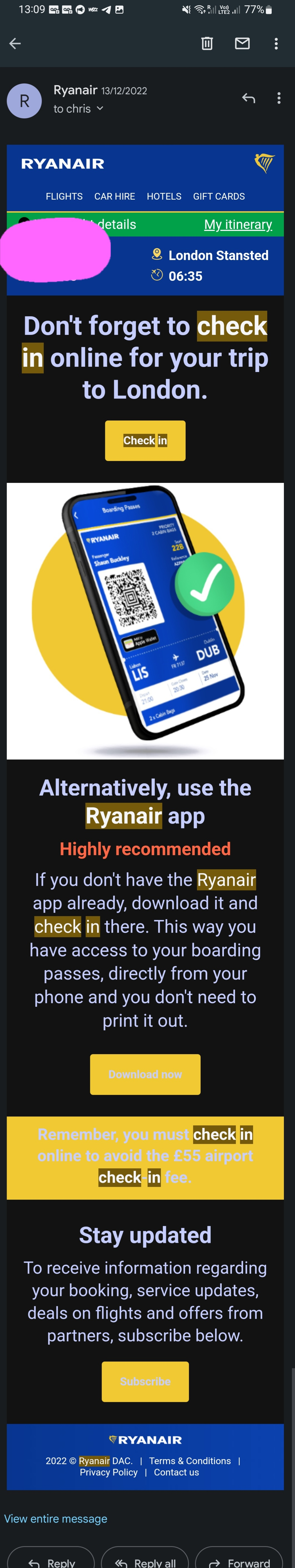Expand the recipient details chevron
Viewport: 295px width, 1568px height.
pos(100,108)
